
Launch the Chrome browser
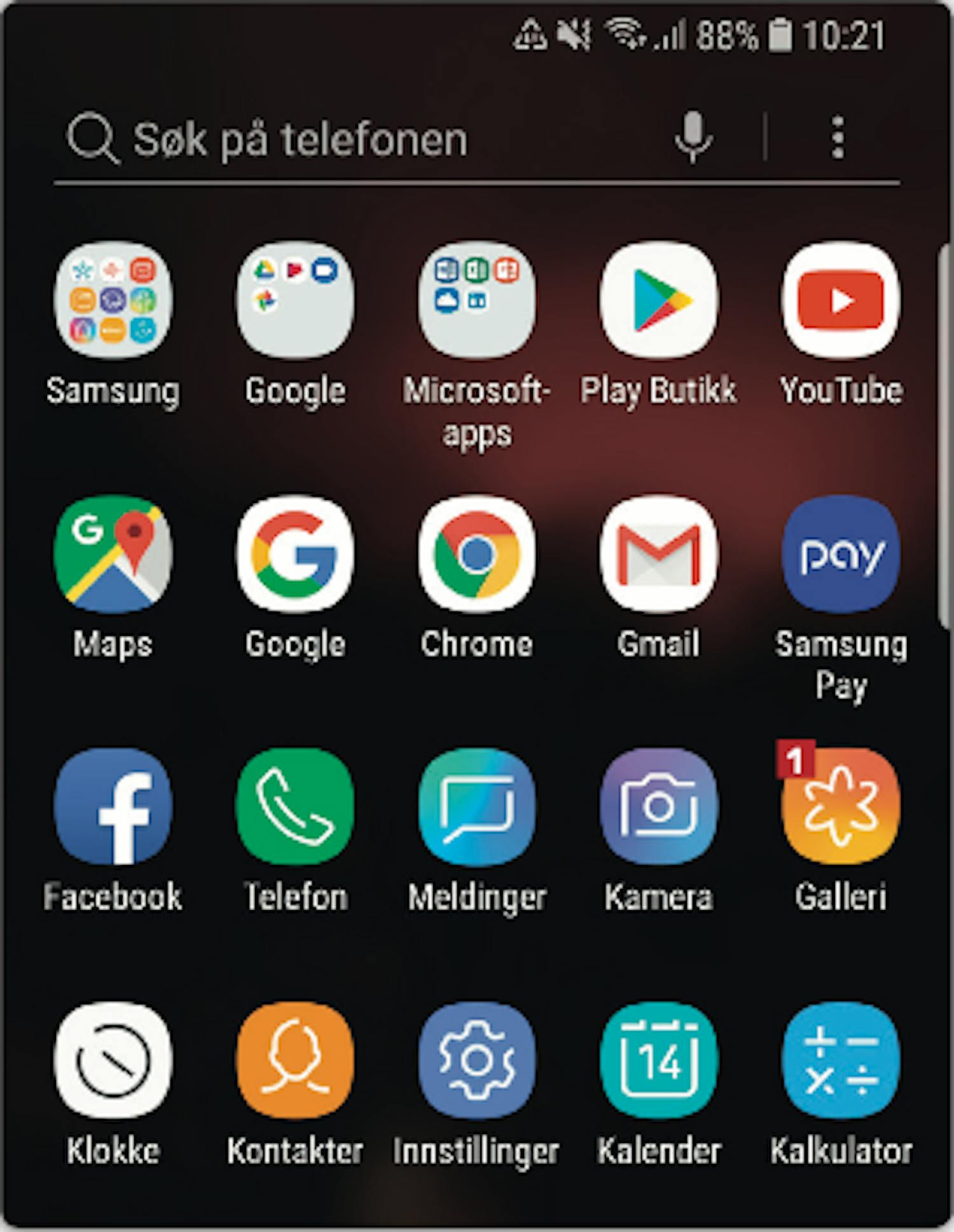[x=476, y=555]
